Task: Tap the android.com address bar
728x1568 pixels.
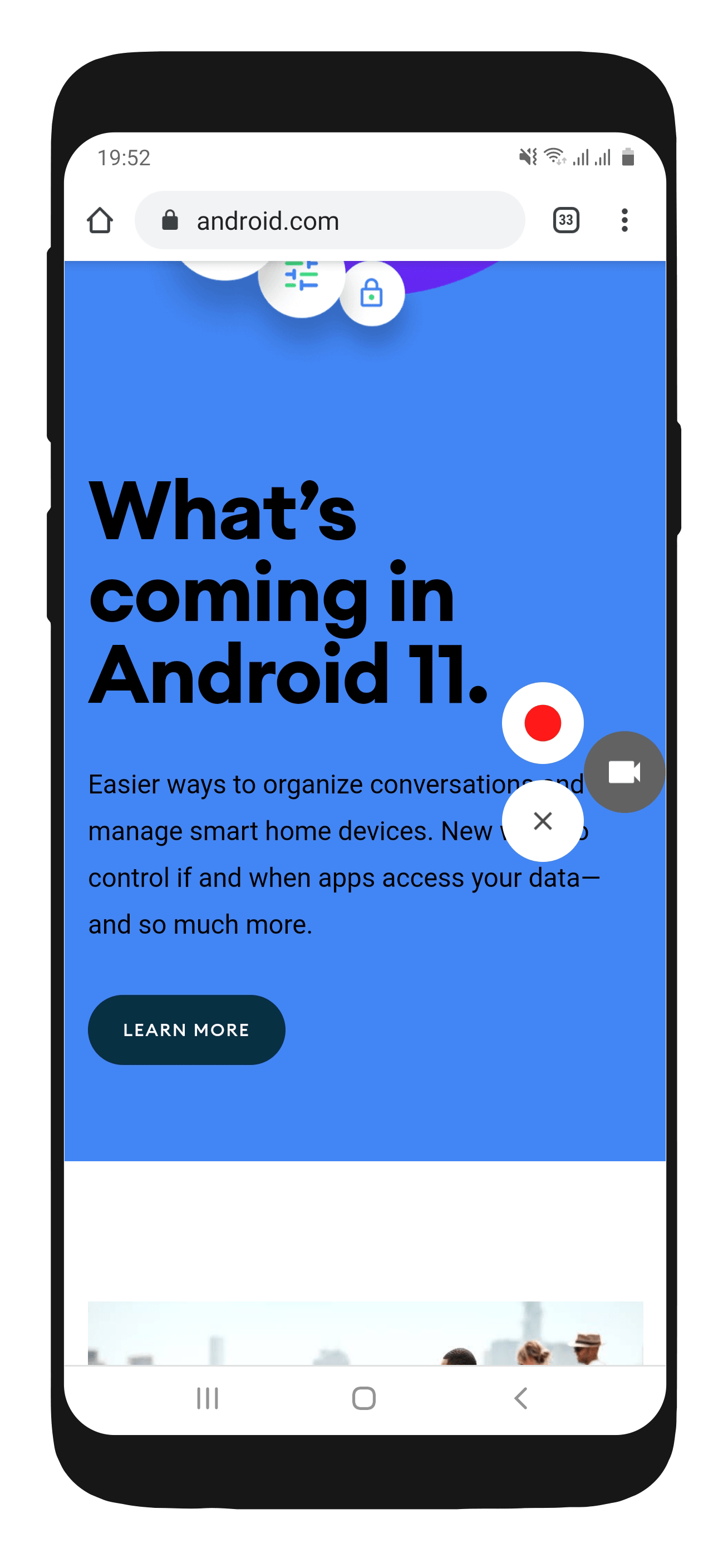Action: [x=329, y=220]
